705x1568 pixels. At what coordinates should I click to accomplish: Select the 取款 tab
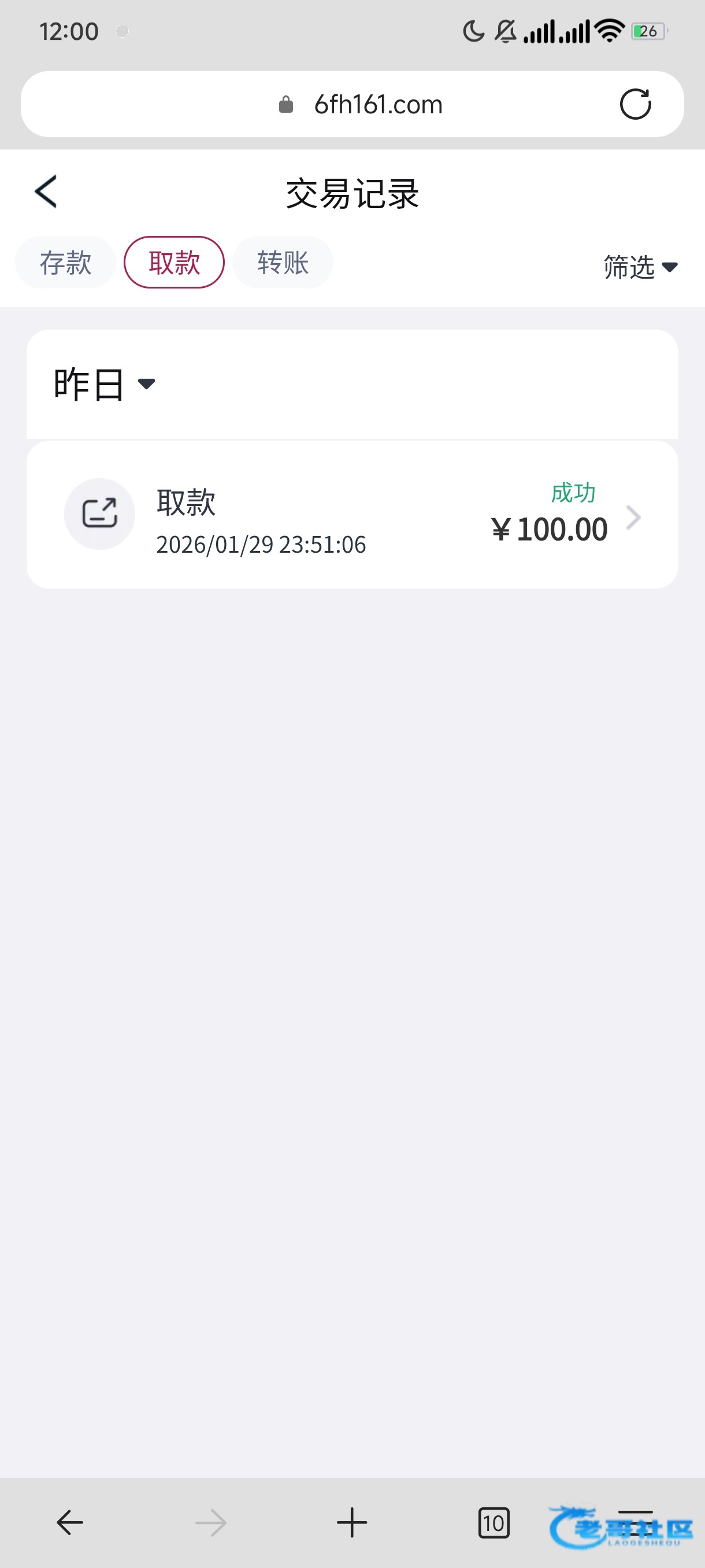tap(174, 262)
